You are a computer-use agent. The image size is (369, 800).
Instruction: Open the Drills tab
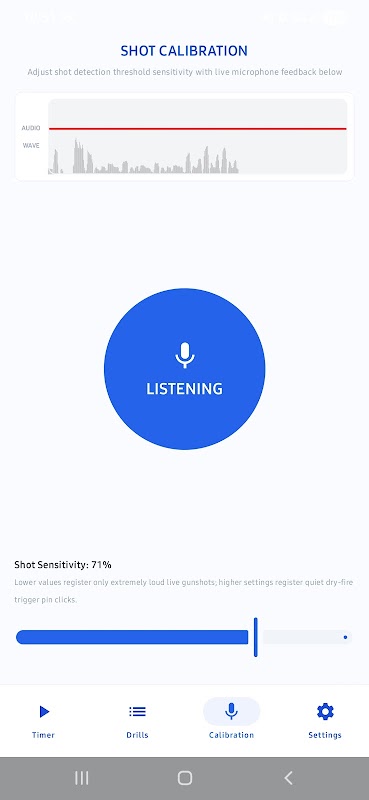coord(137,721)
